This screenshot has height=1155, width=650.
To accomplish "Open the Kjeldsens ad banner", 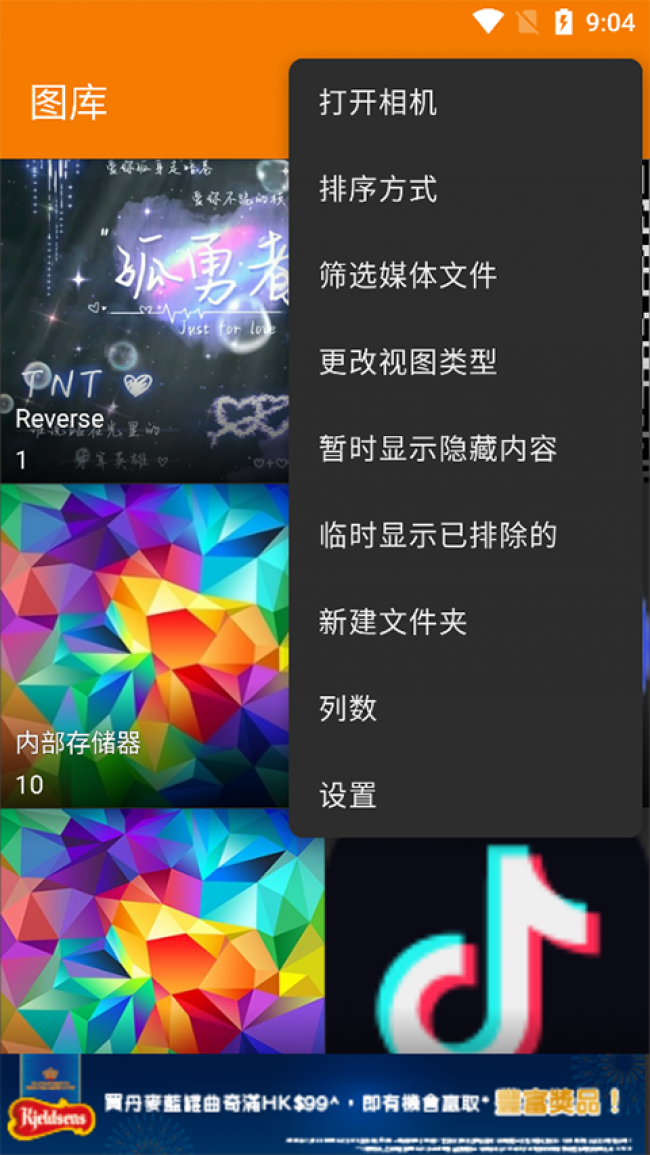I will pyautogui.click(x=325, y=1104).
